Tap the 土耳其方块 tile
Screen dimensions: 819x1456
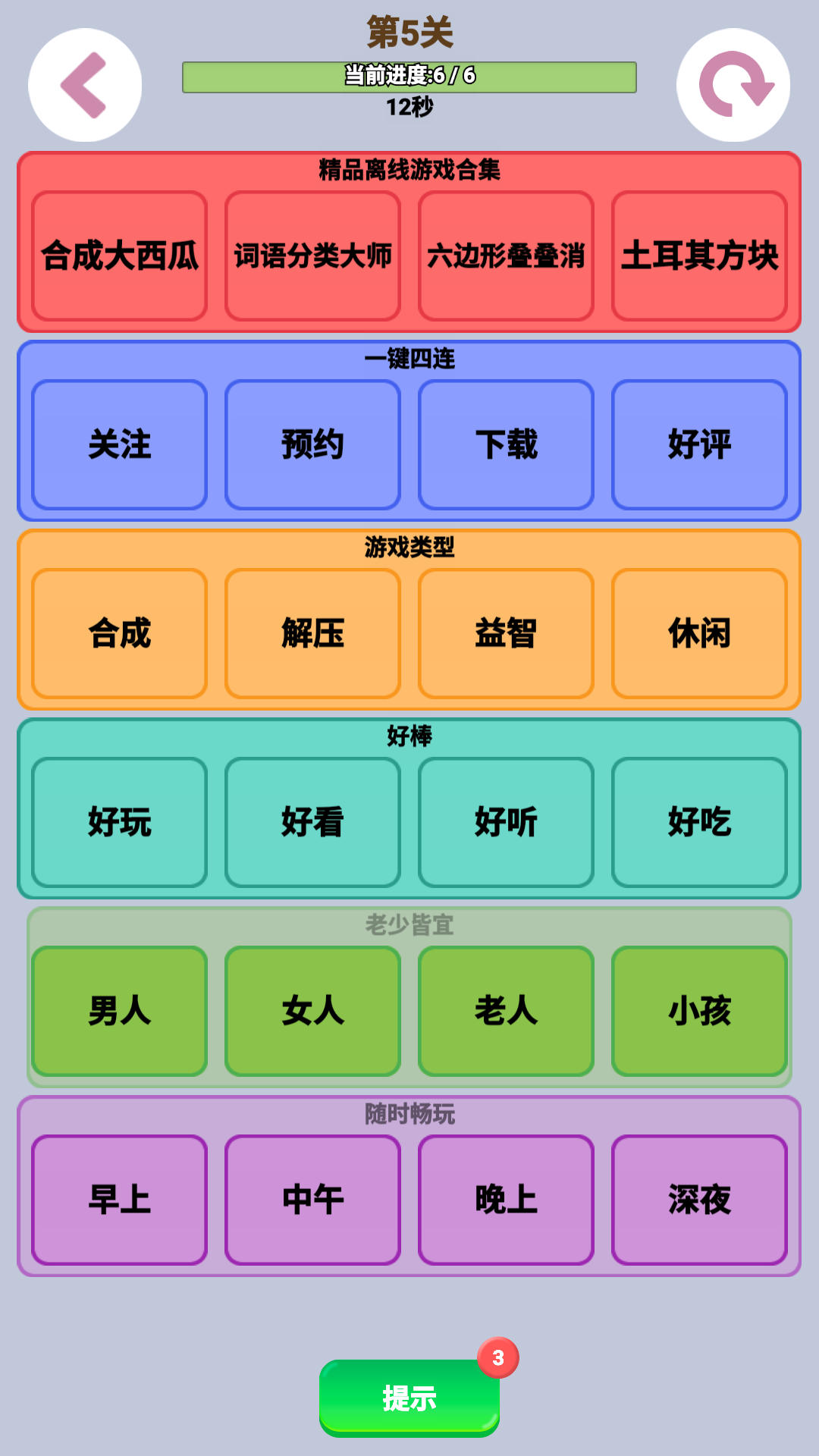pyautogui.click(x=699, y=256)
